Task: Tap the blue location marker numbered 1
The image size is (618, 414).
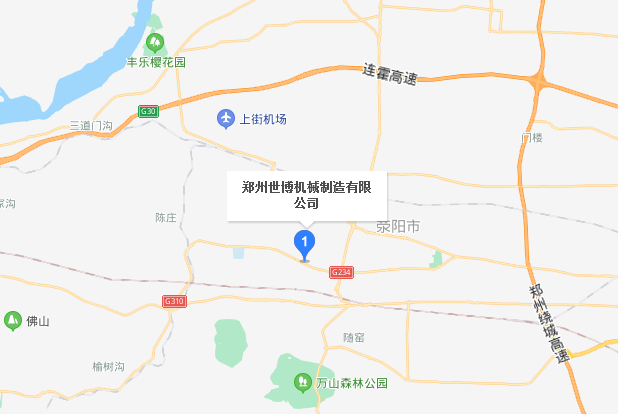Action: [305, 242]
